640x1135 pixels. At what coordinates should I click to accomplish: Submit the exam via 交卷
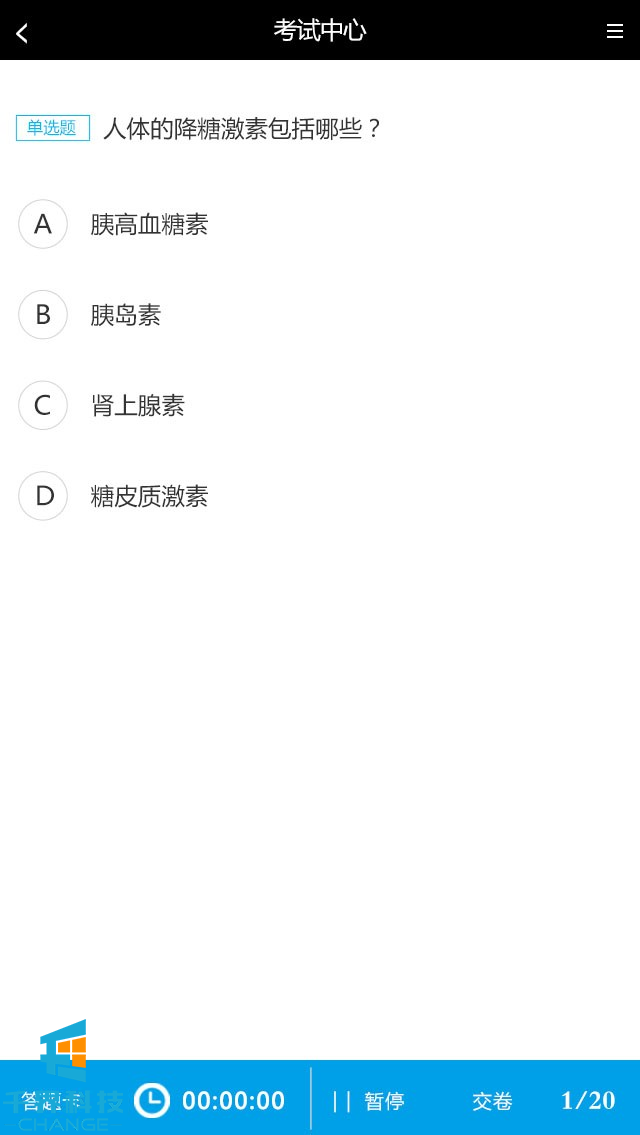pyautogui.click(x=492, y=1101)
